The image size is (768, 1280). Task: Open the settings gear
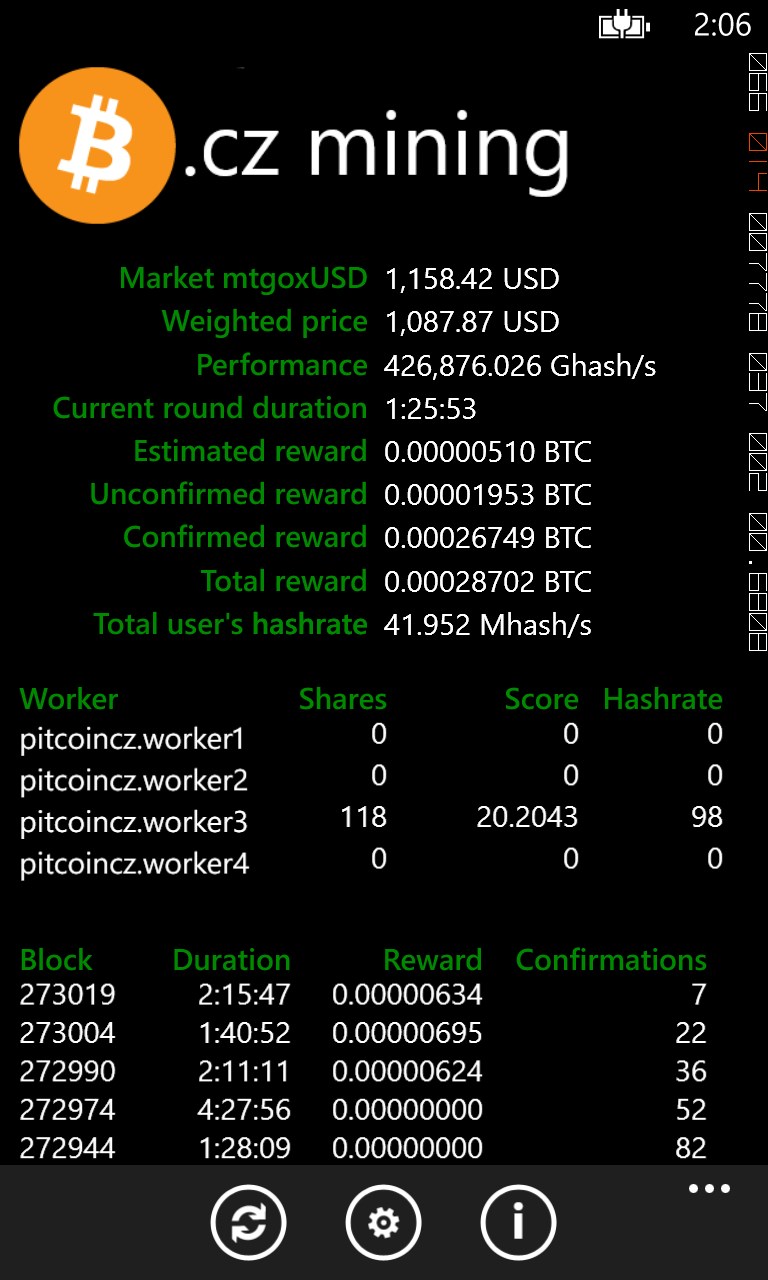point(383,1222)
